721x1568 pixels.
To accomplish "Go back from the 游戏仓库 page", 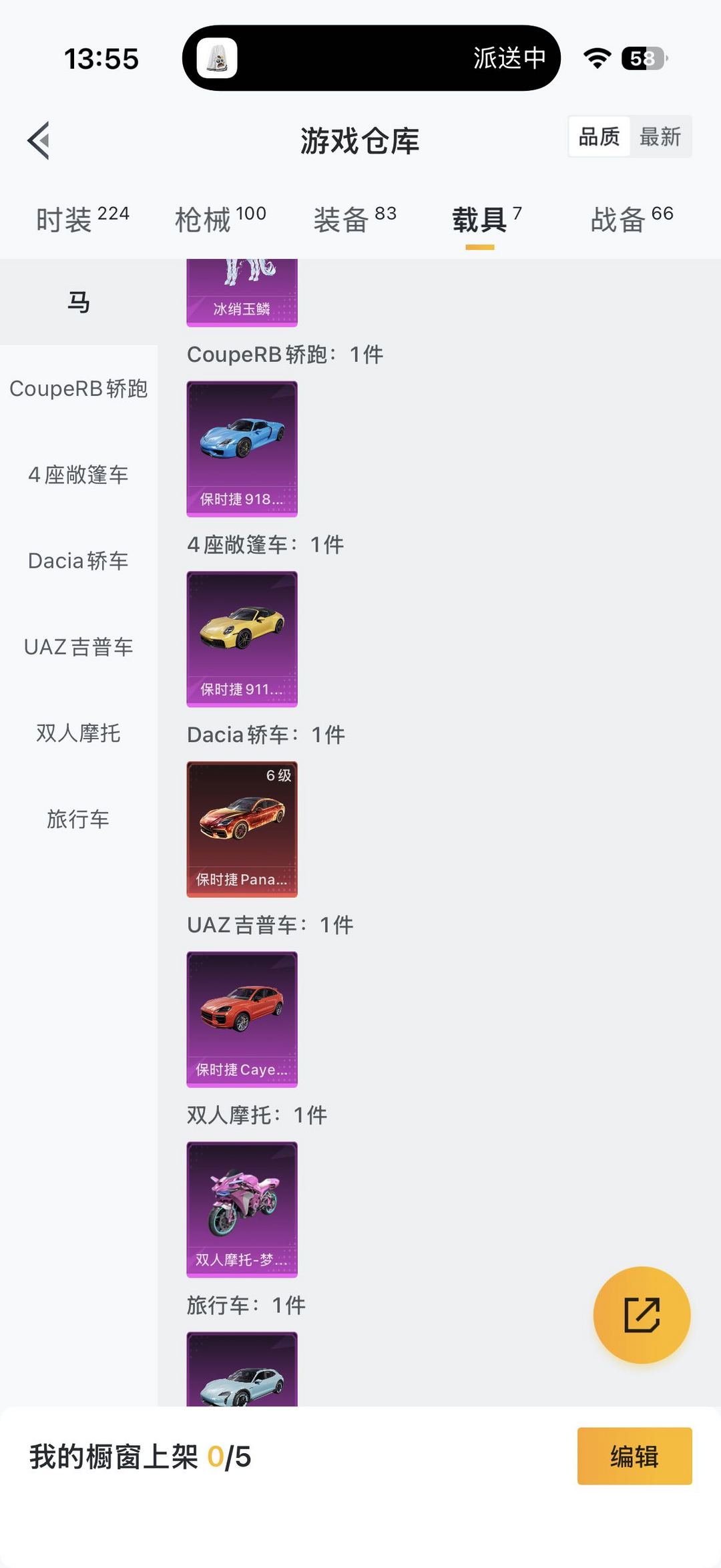I will (x=39, y=140).
